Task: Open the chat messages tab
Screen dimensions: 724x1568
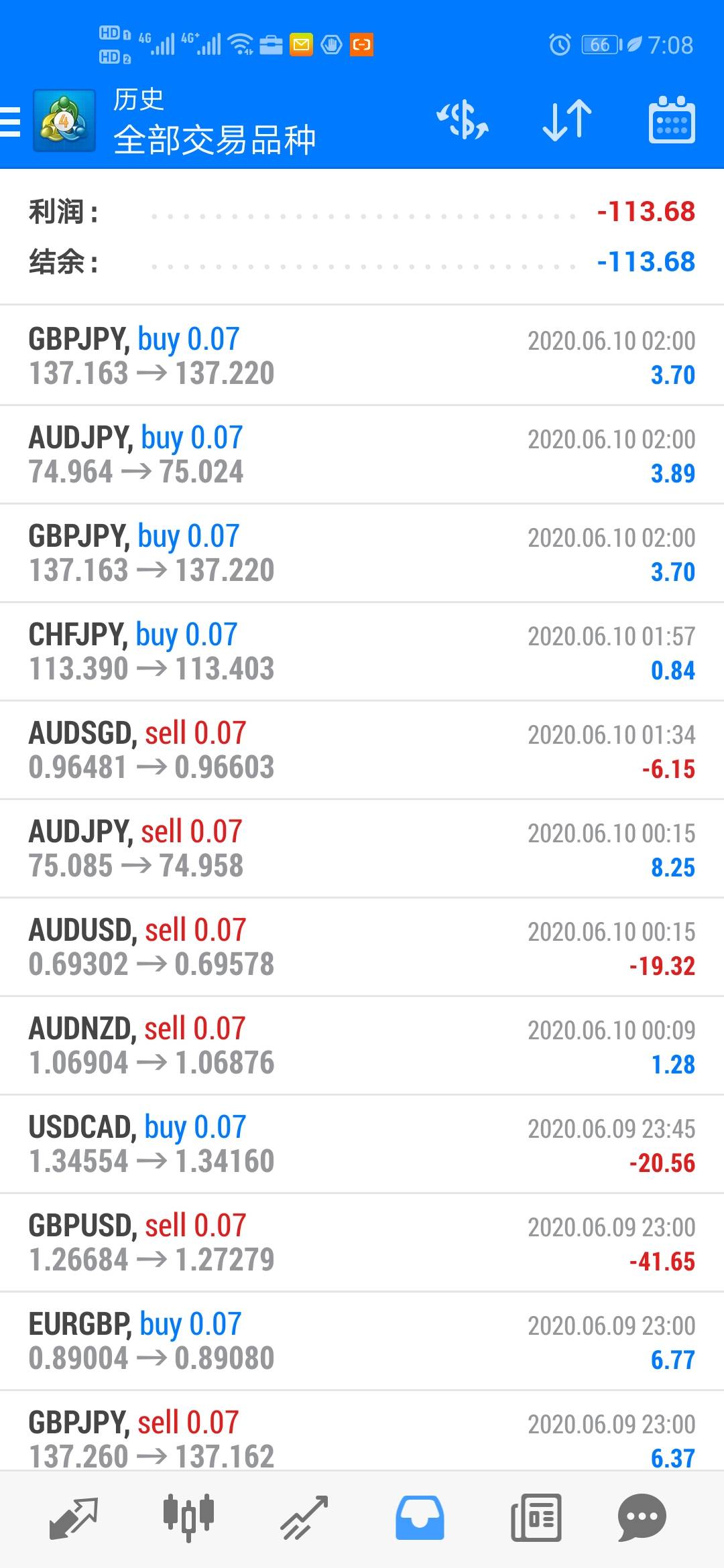Action: [642, 1517]
